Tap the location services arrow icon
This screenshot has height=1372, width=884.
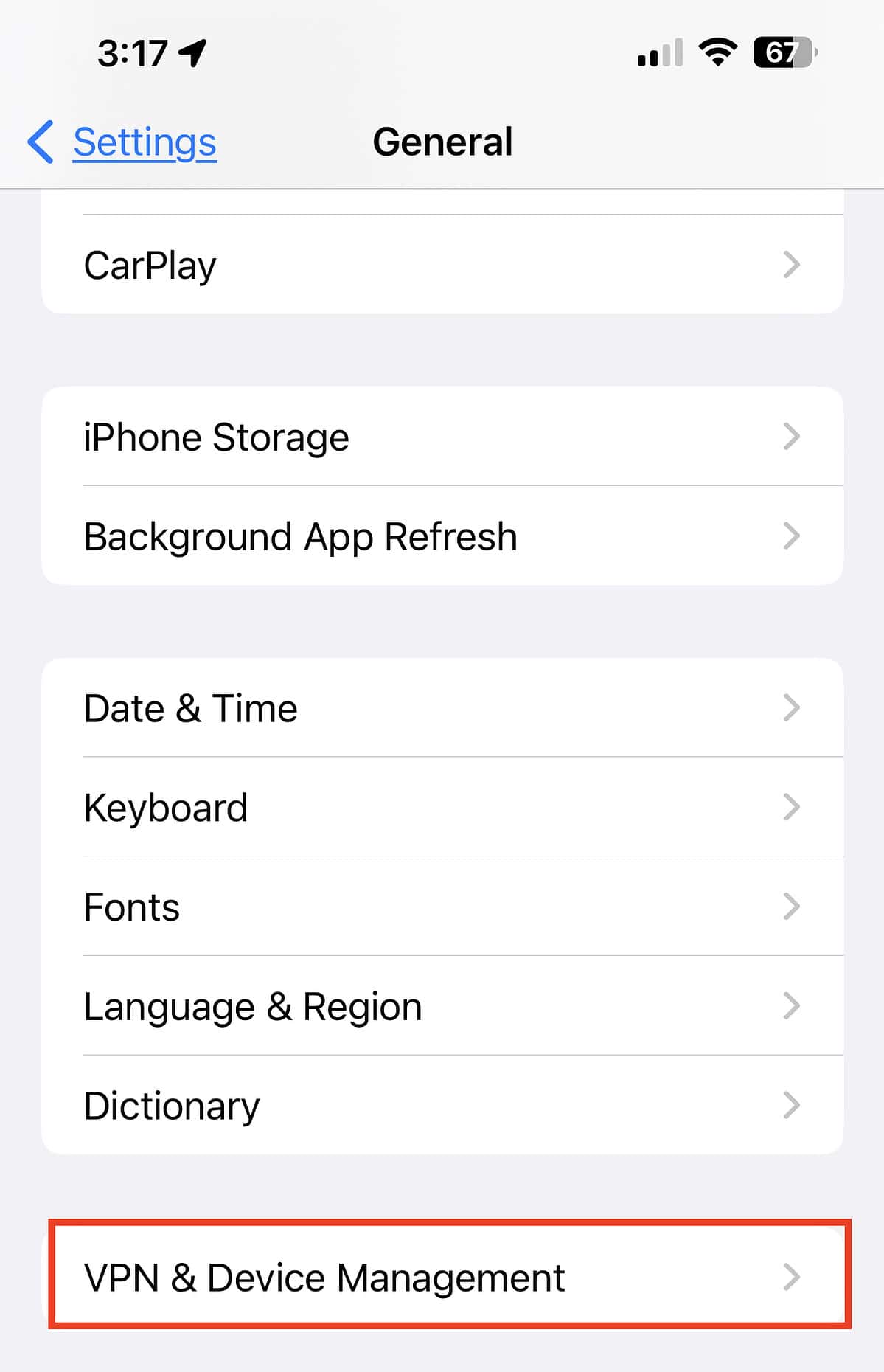point(192,52)
